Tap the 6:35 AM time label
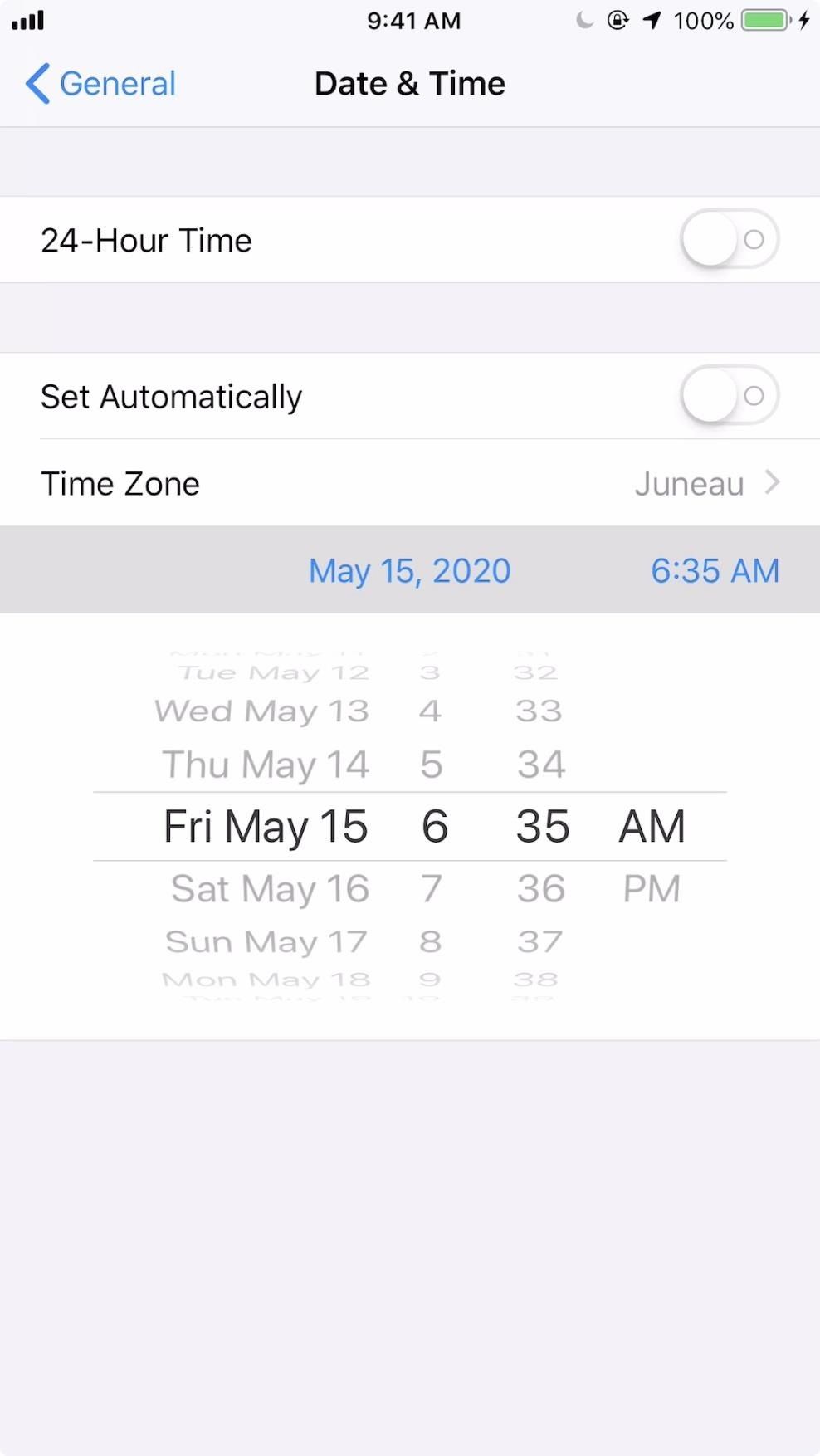 [x=715, y=571]
